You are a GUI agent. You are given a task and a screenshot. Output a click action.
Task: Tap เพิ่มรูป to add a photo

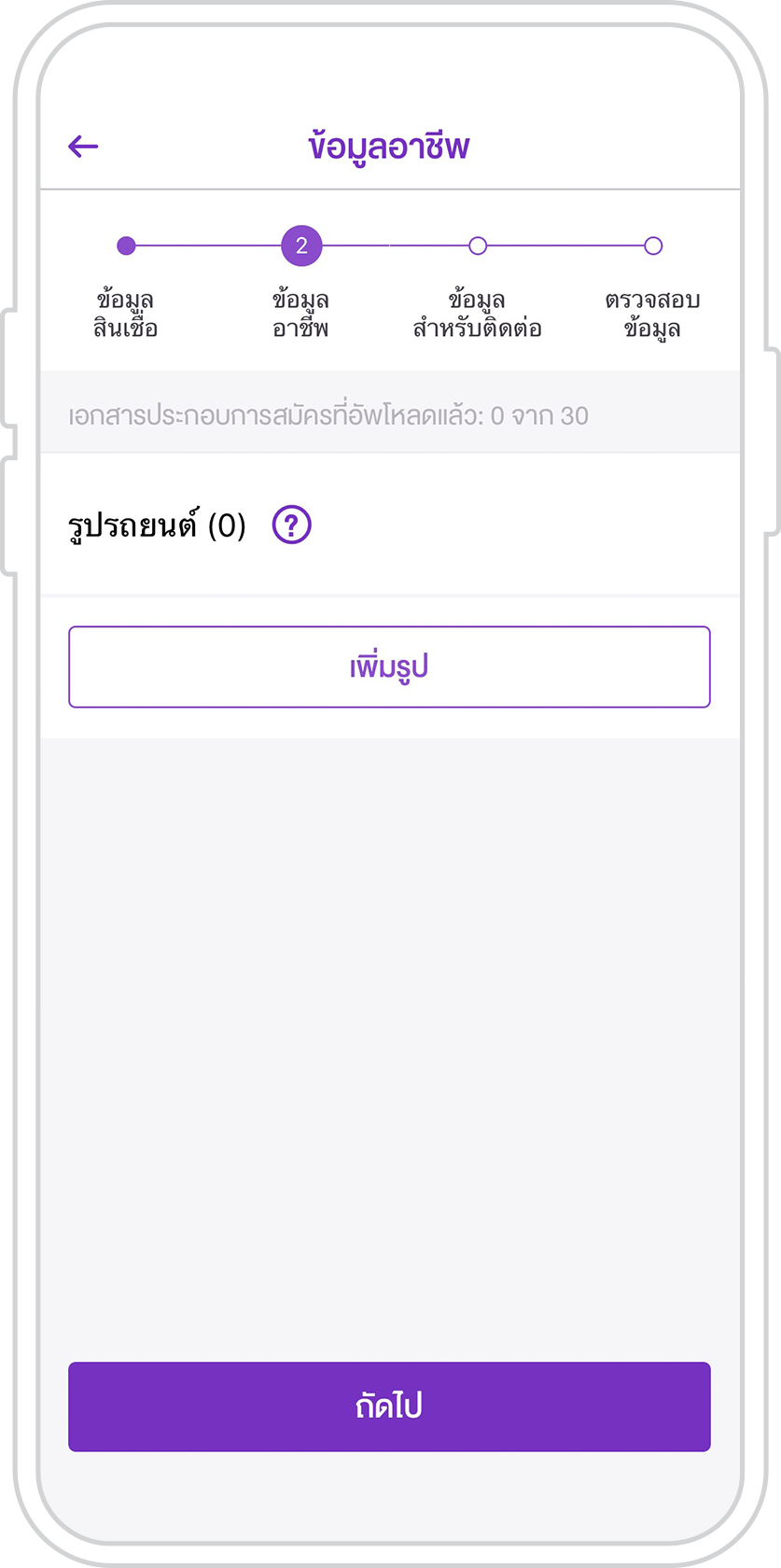[389, 667]
